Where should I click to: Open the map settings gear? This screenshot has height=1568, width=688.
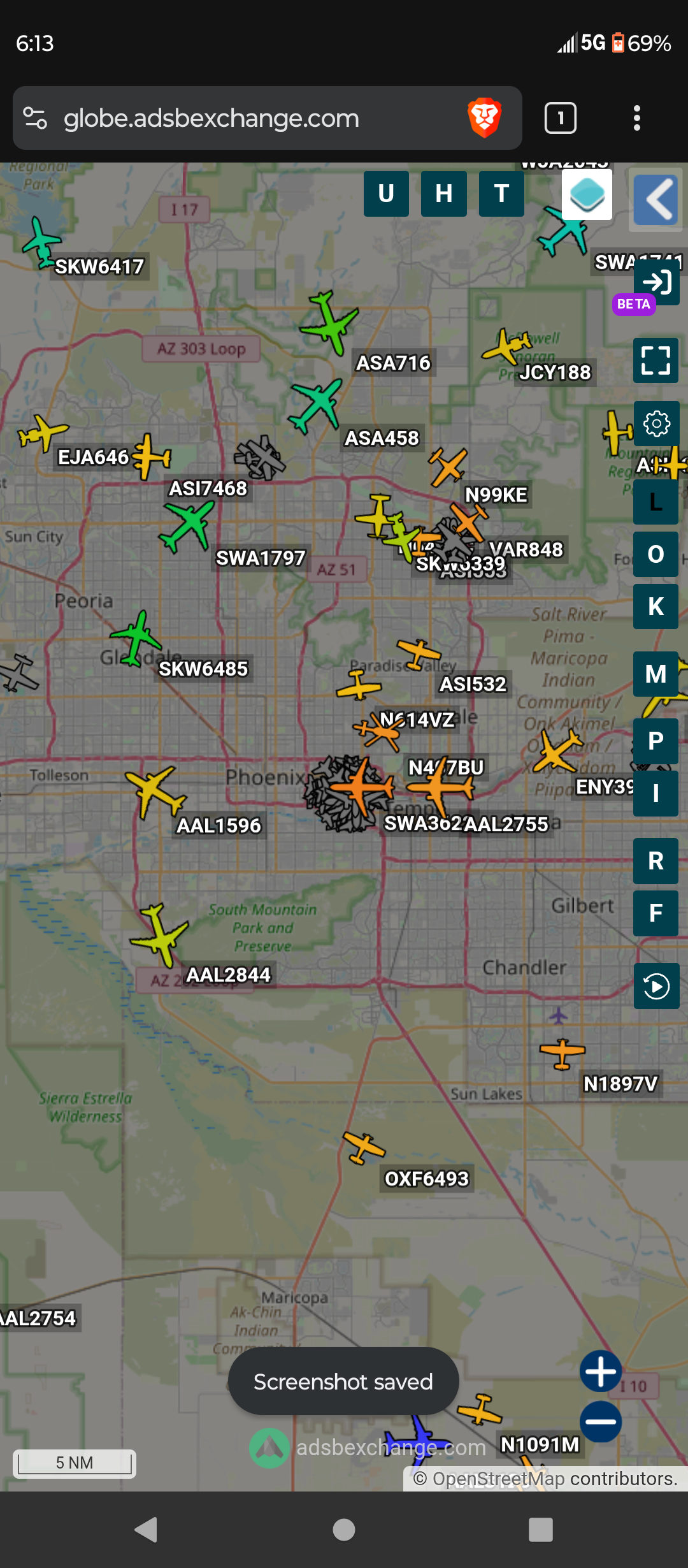656,423
